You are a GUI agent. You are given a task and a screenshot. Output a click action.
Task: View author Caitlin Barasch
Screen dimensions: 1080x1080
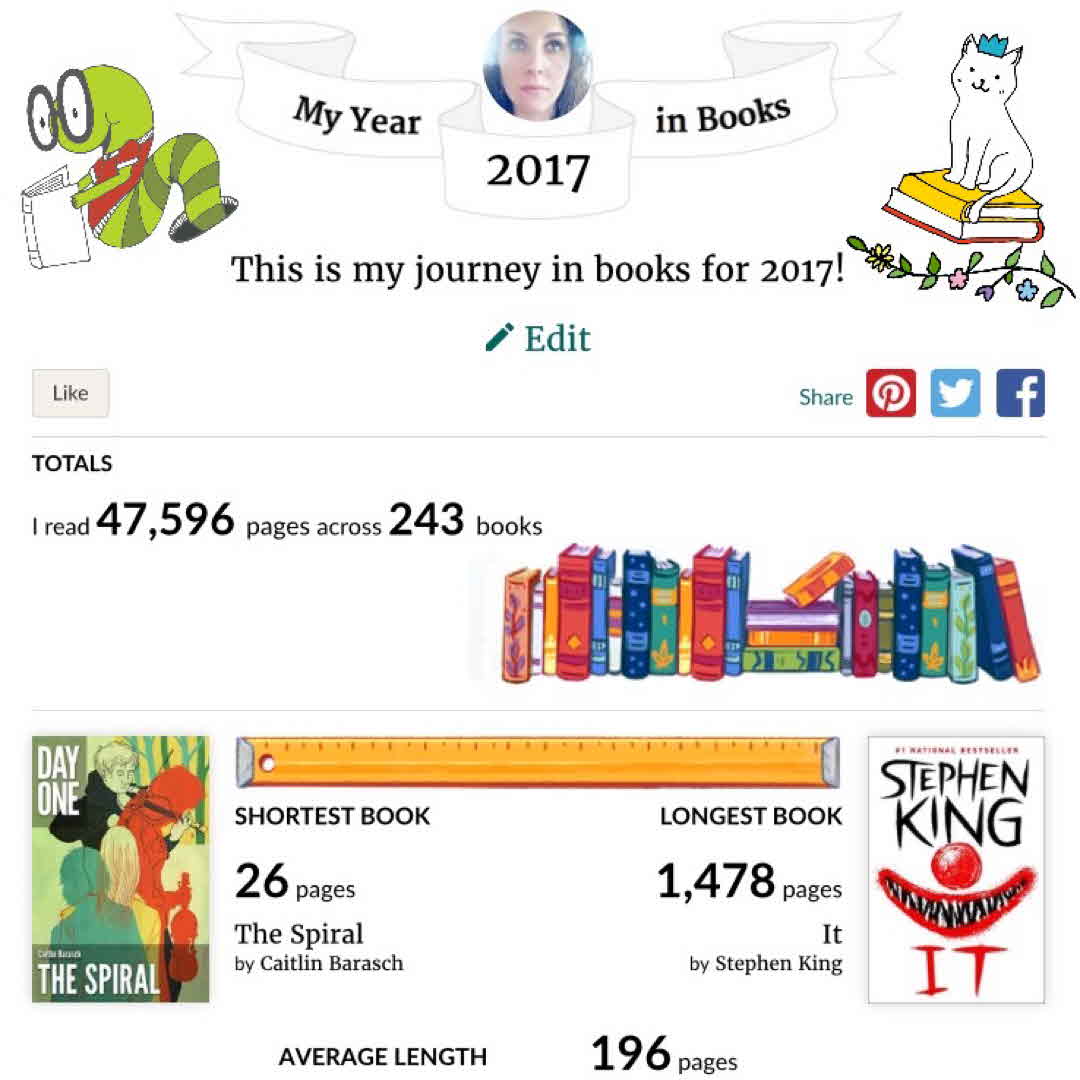[331, 965]
